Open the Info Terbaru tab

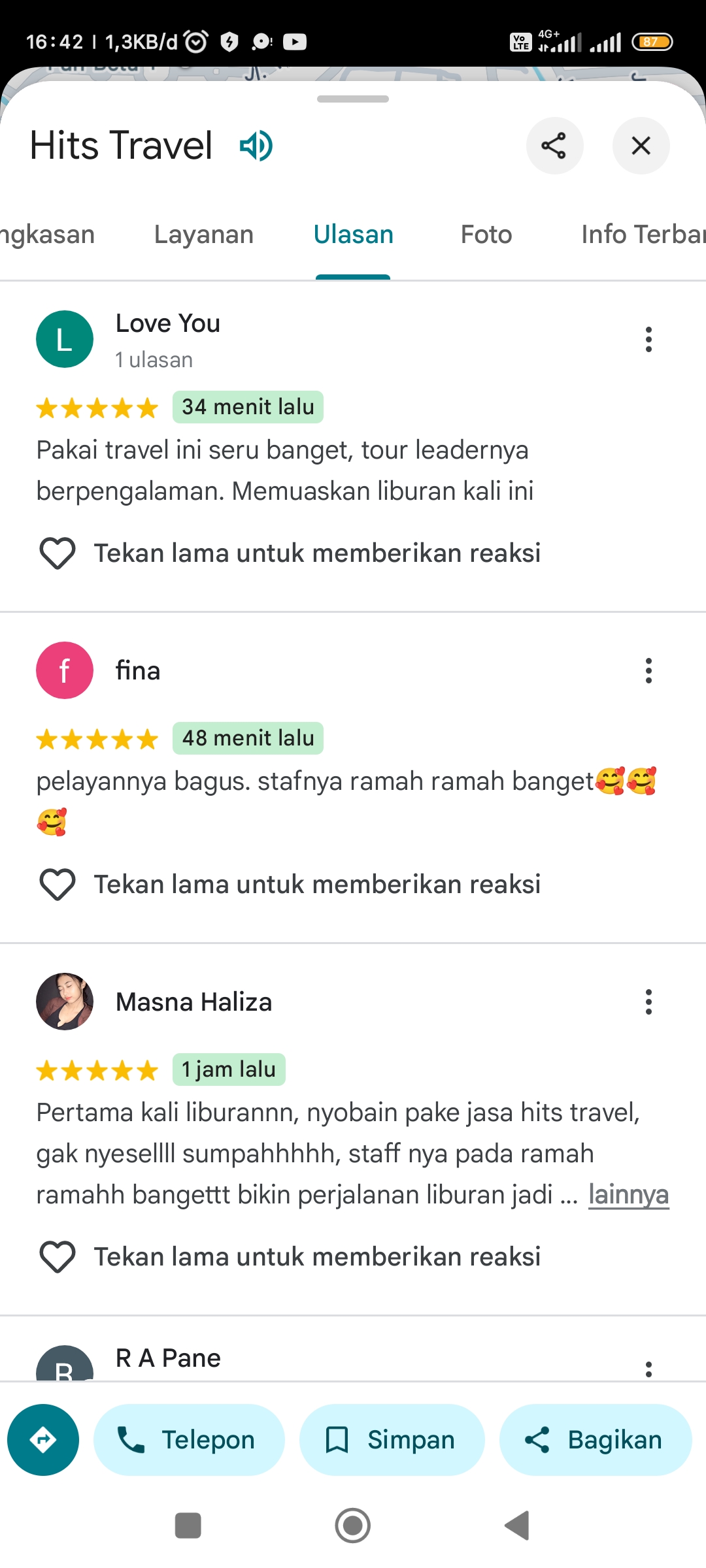pyautogui.click(x=643, y=235)
